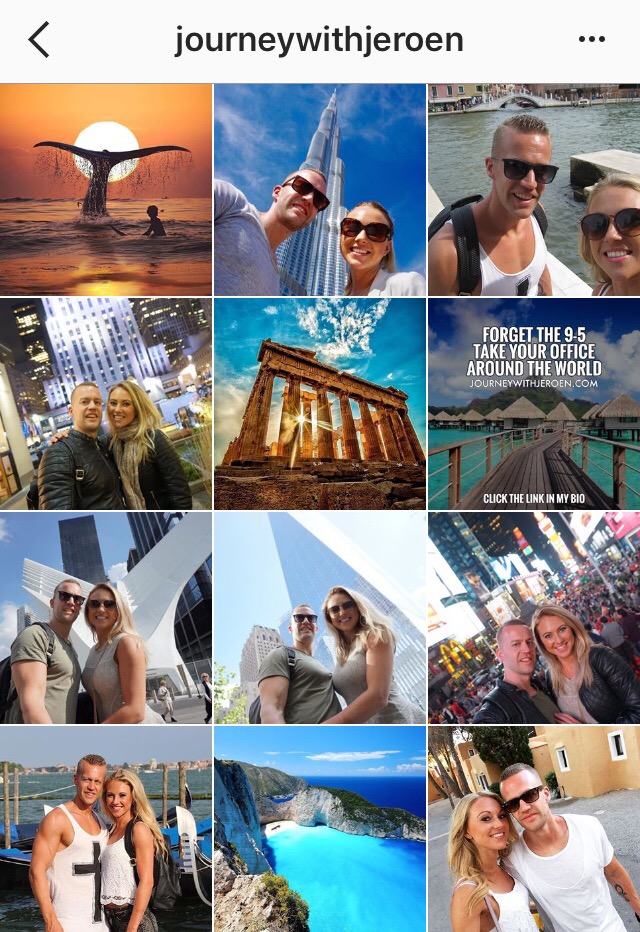640x932 pixels.
Task: Open the white winged building couple post
Action: pyautogui.click(x=106, y=618)
